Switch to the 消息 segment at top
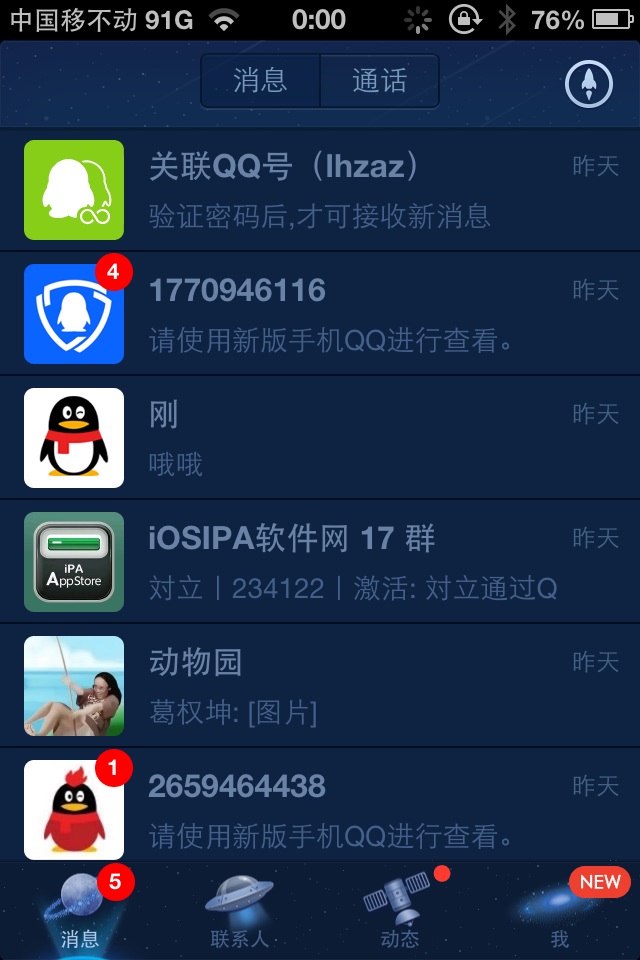640x960 pixels. tap(260, 81)
